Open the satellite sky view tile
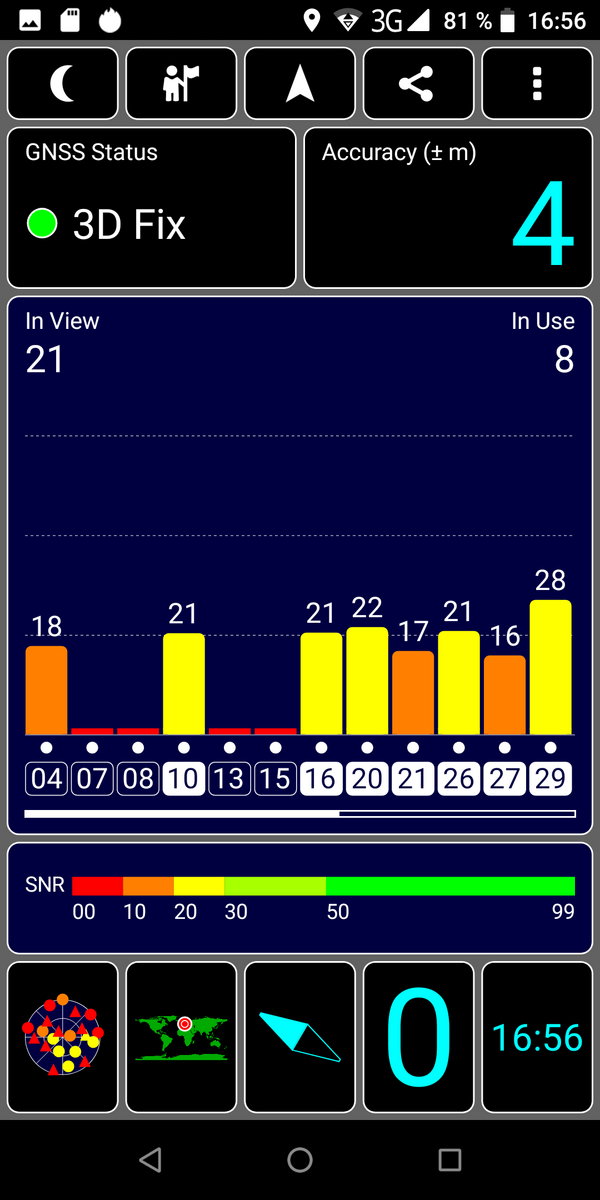This screenshot has width=600, height=1200. [62, 1037]
